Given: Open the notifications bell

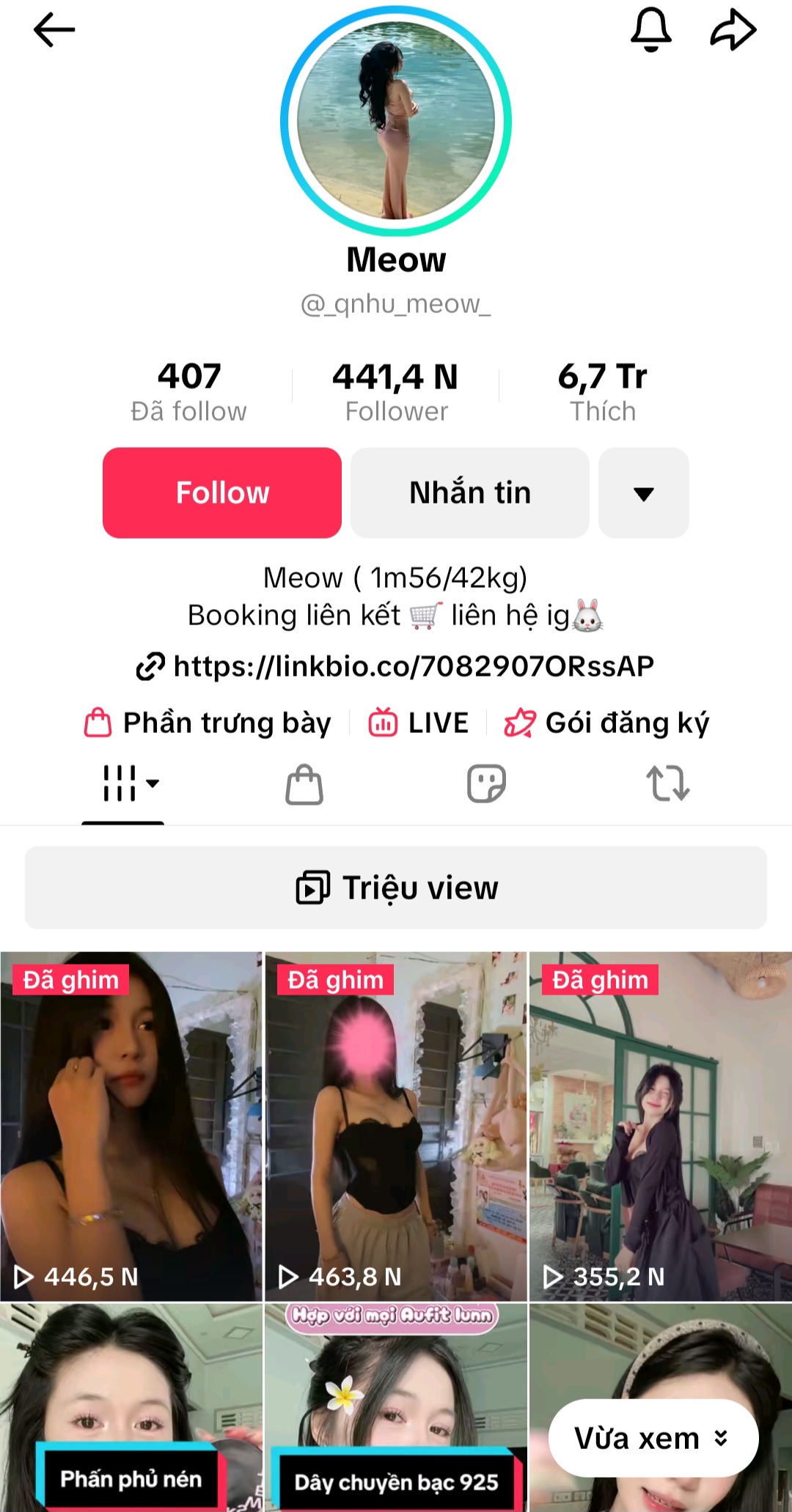Looking at the screenshot, I should [650, 30].
